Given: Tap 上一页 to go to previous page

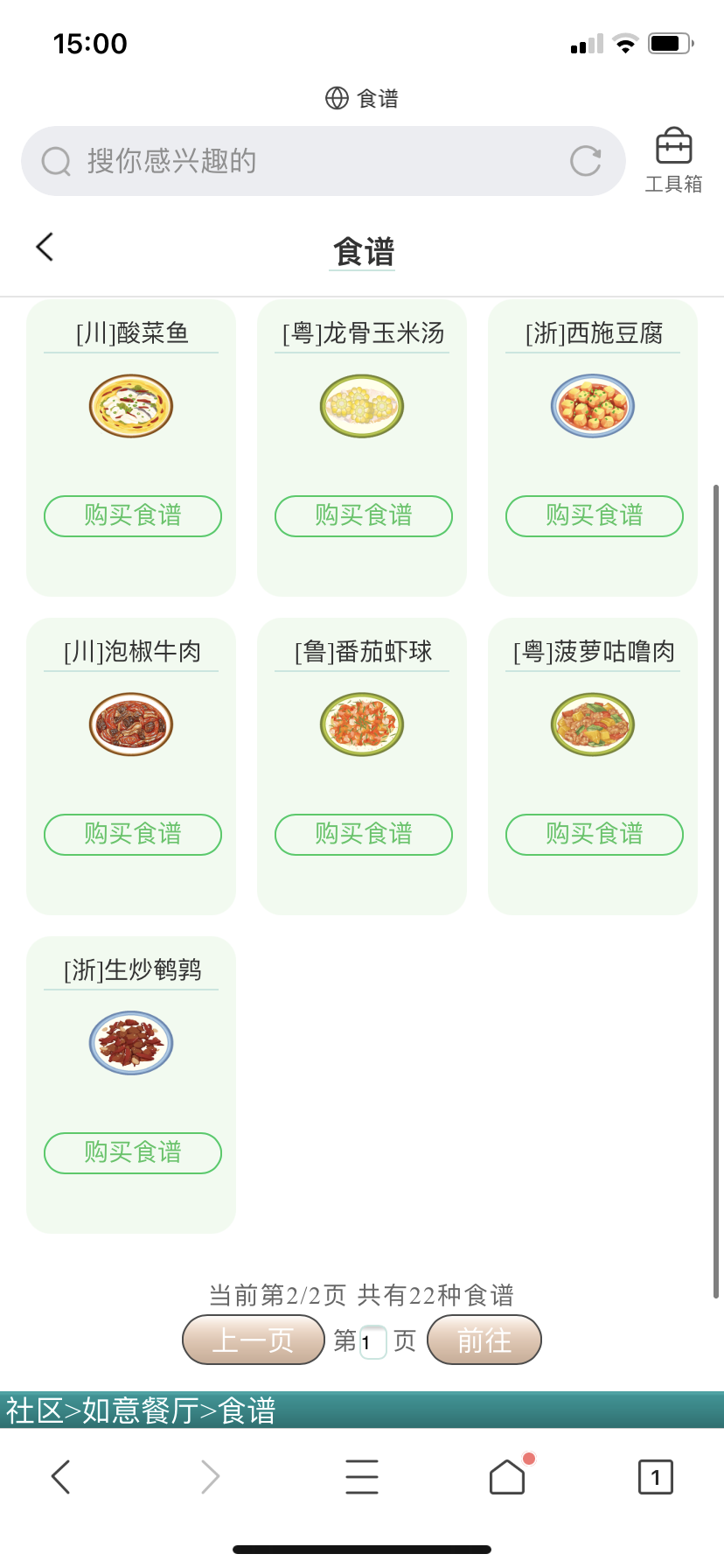Looking at the screenshot, I should (x=253, y=1340).
